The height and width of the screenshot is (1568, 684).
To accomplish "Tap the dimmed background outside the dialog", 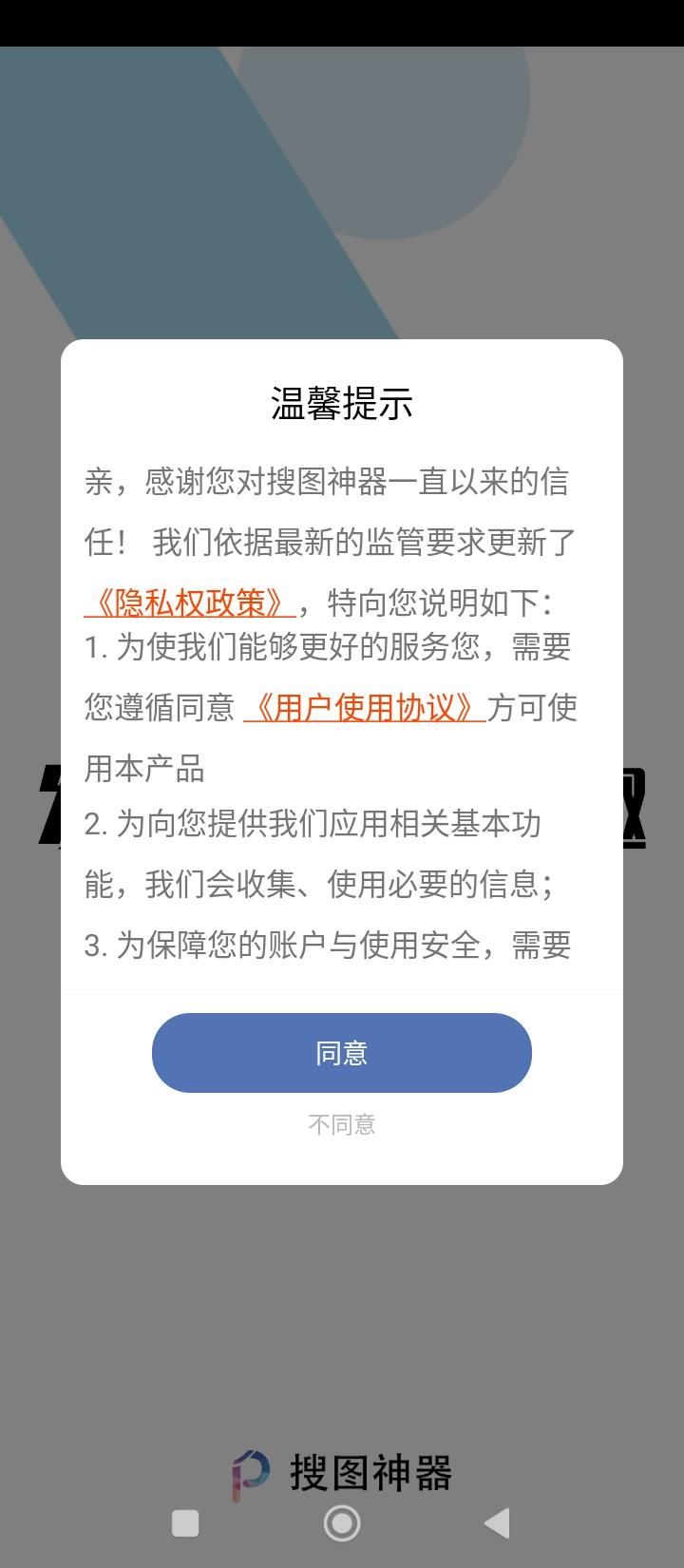I will click(x=342, y=171).
